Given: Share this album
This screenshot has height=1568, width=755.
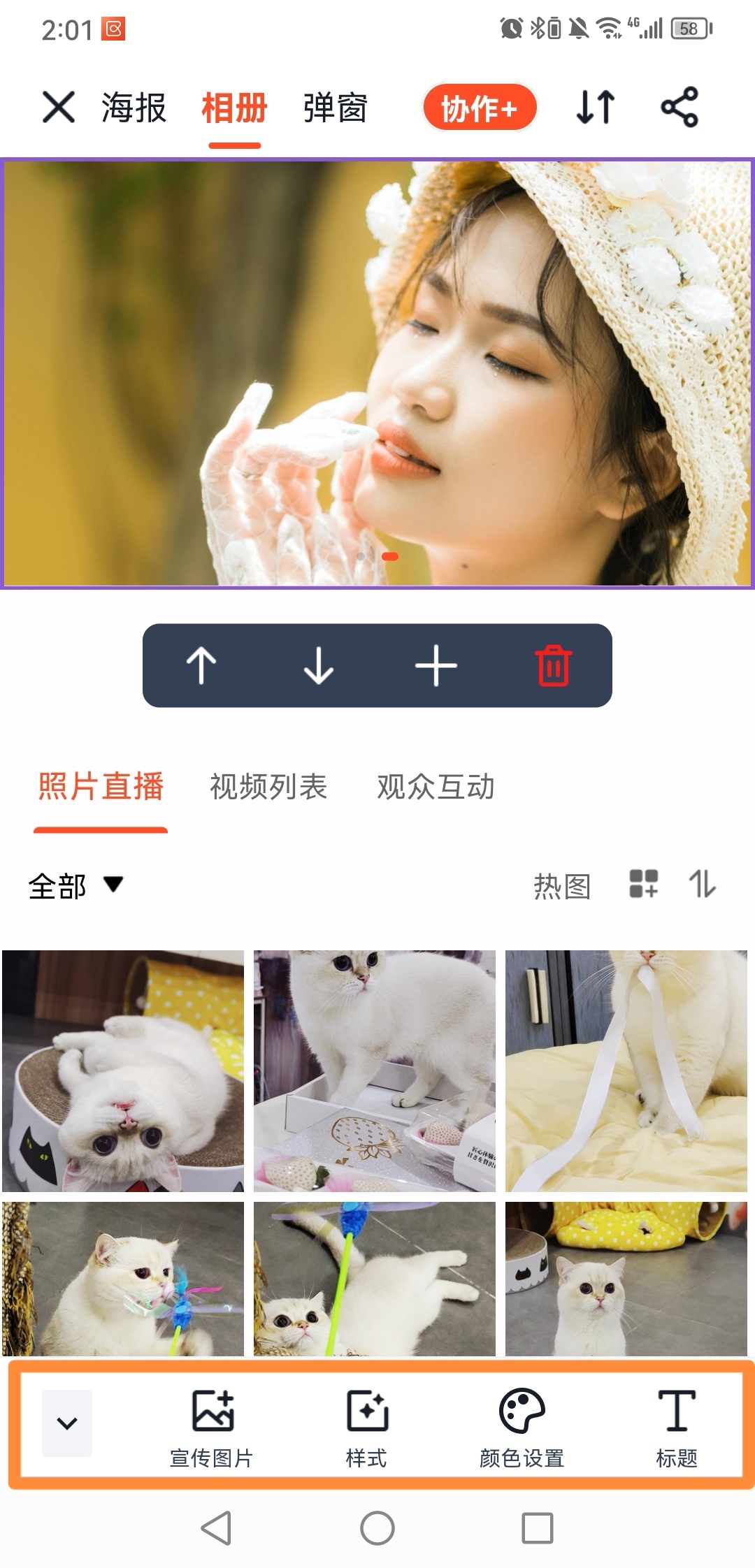Looking at the screenshot, I should pyautogui.click(x=679, y=108).
